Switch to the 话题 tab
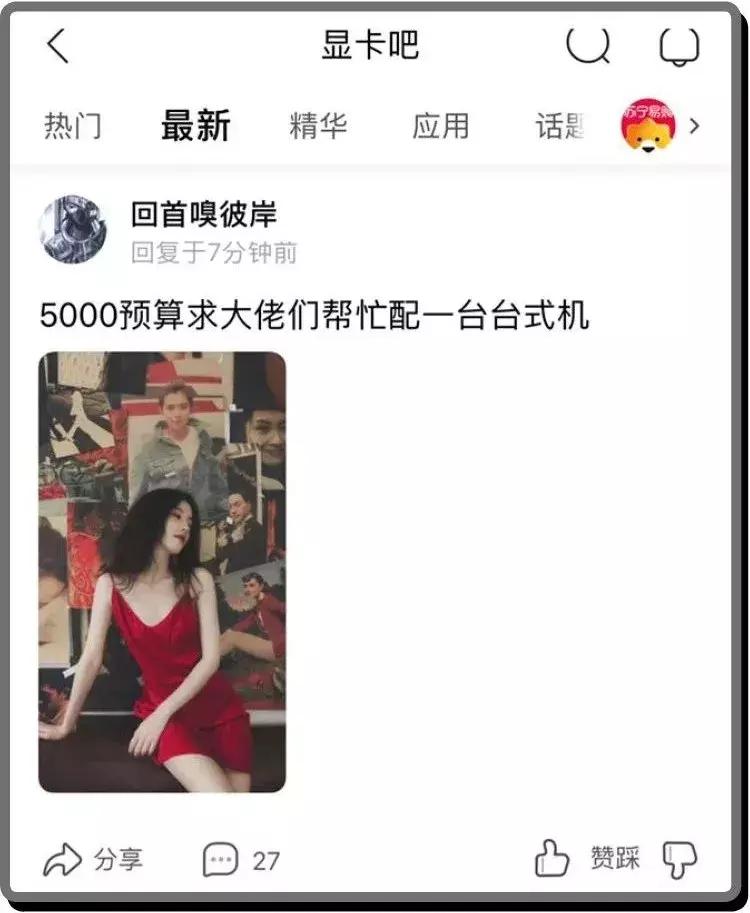This screenshot has width=750, height=913. tap(558, 127)
